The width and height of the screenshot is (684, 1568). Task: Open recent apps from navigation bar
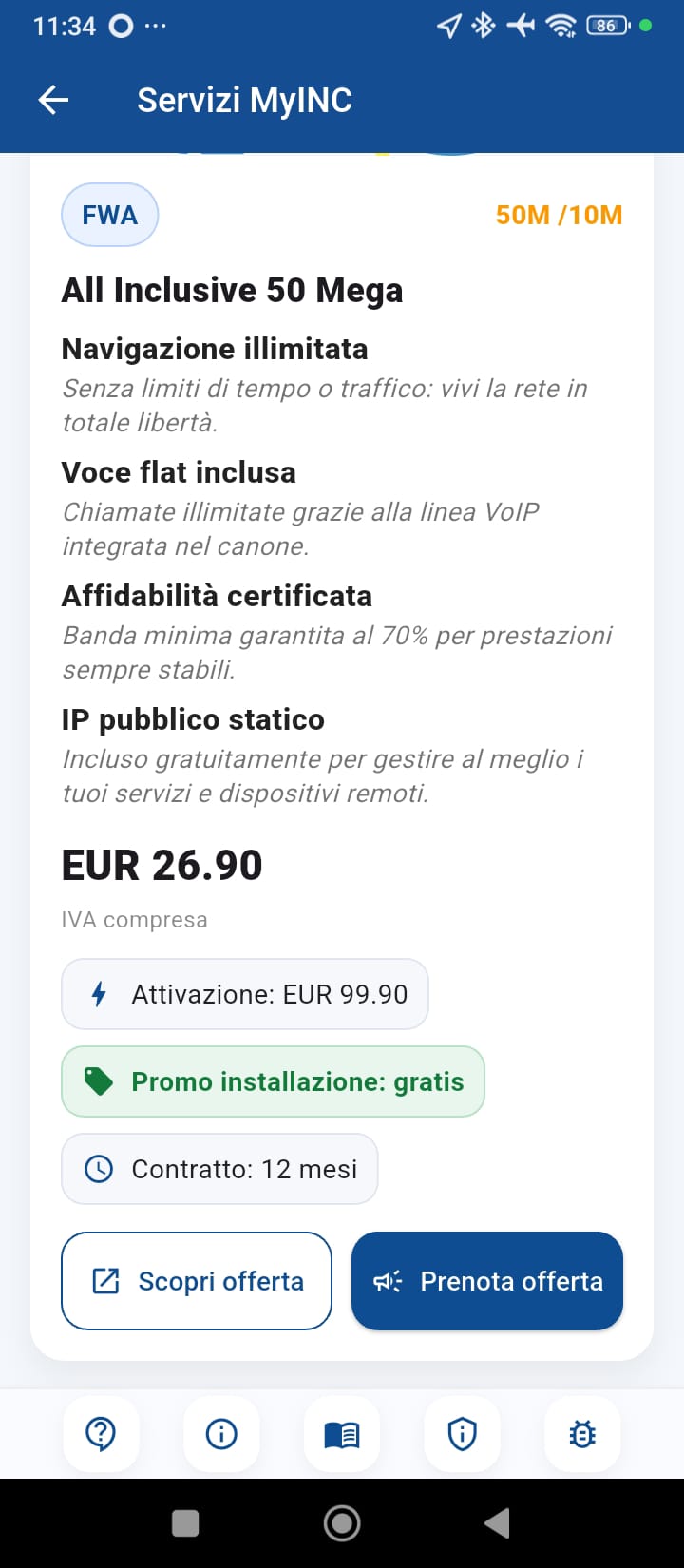click(x=185, y=1523)
